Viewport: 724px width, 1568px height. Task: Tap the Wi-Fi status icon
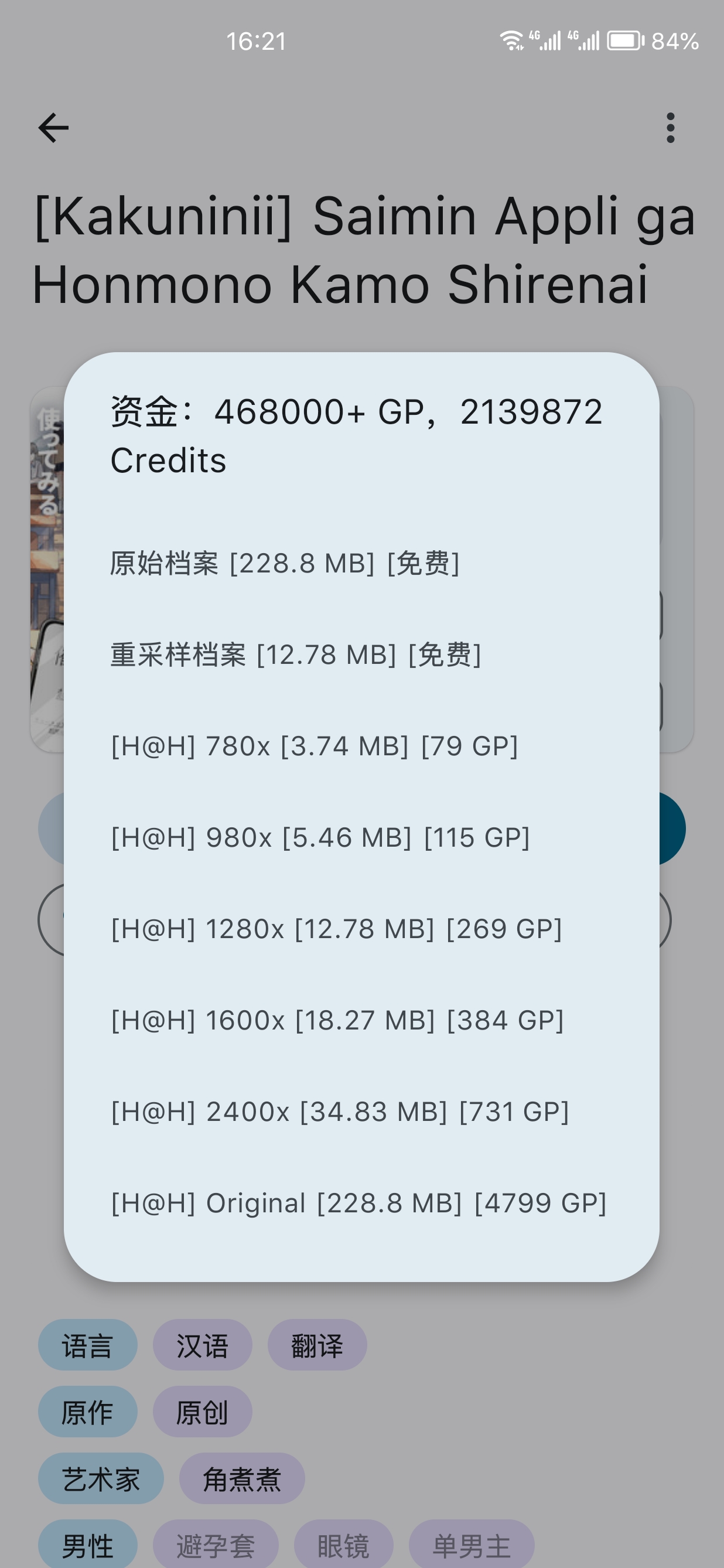coord(510,40)
